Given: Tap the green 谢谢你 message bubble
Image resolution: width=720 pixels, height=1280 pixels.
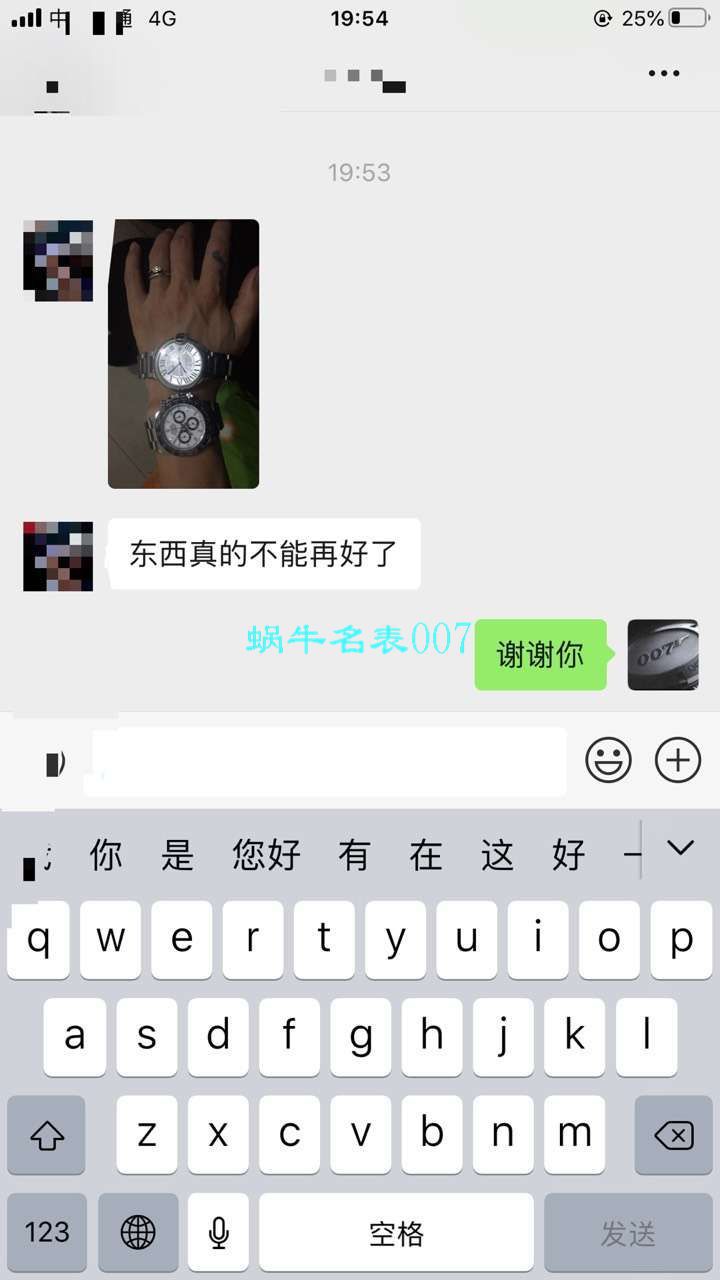Looking at the screenshot, I should (x=540, y=657).
